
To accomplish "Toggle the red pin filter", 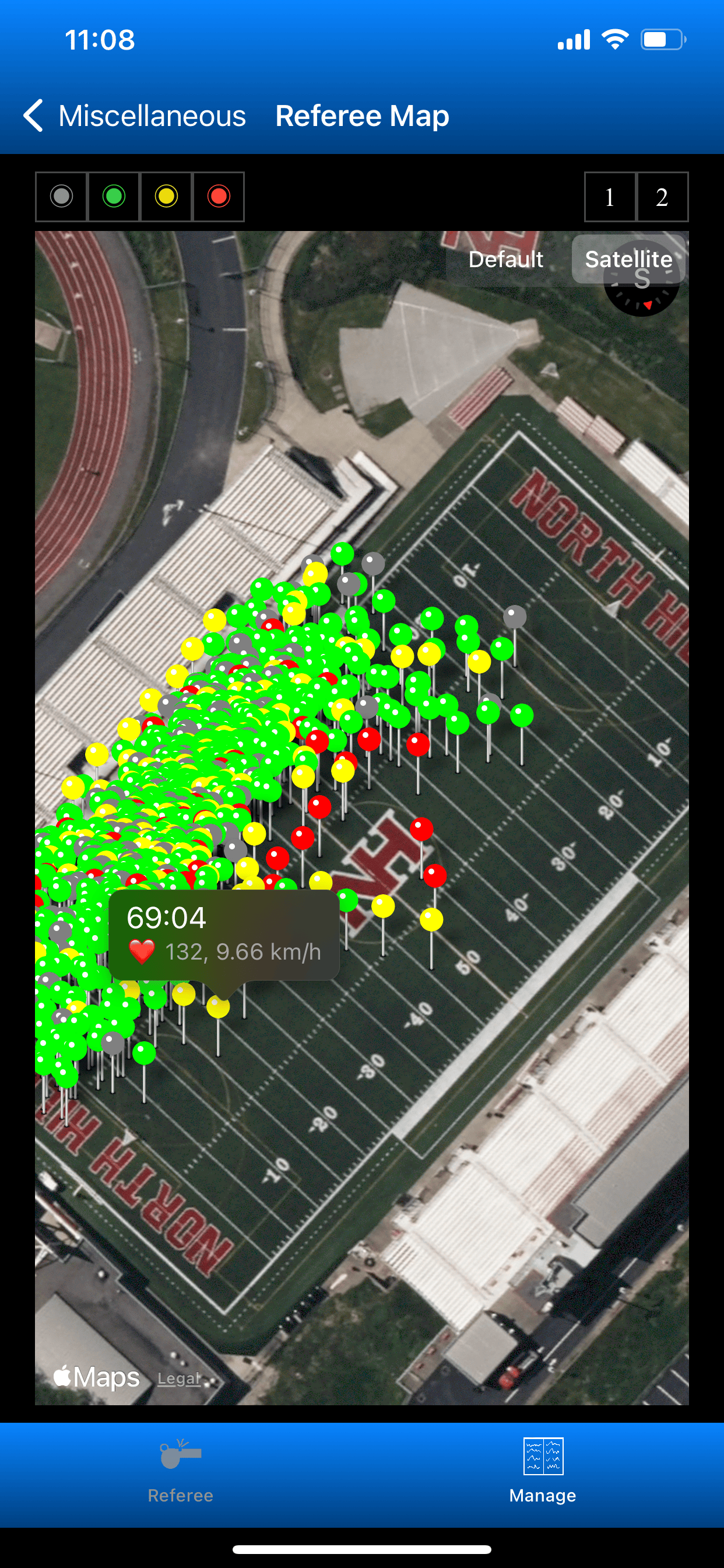I will coord(219,197).
